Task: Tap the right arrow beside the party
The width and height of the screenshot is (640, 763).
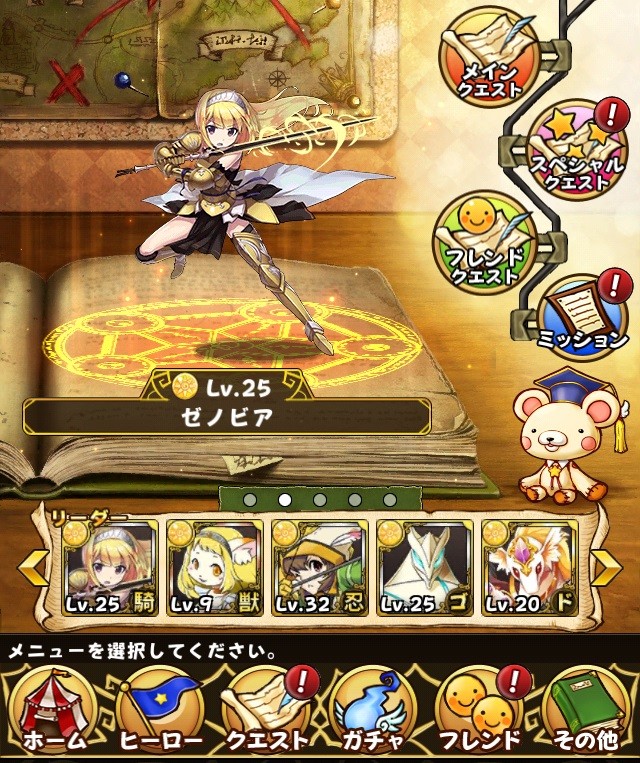Action: [606, 568]
